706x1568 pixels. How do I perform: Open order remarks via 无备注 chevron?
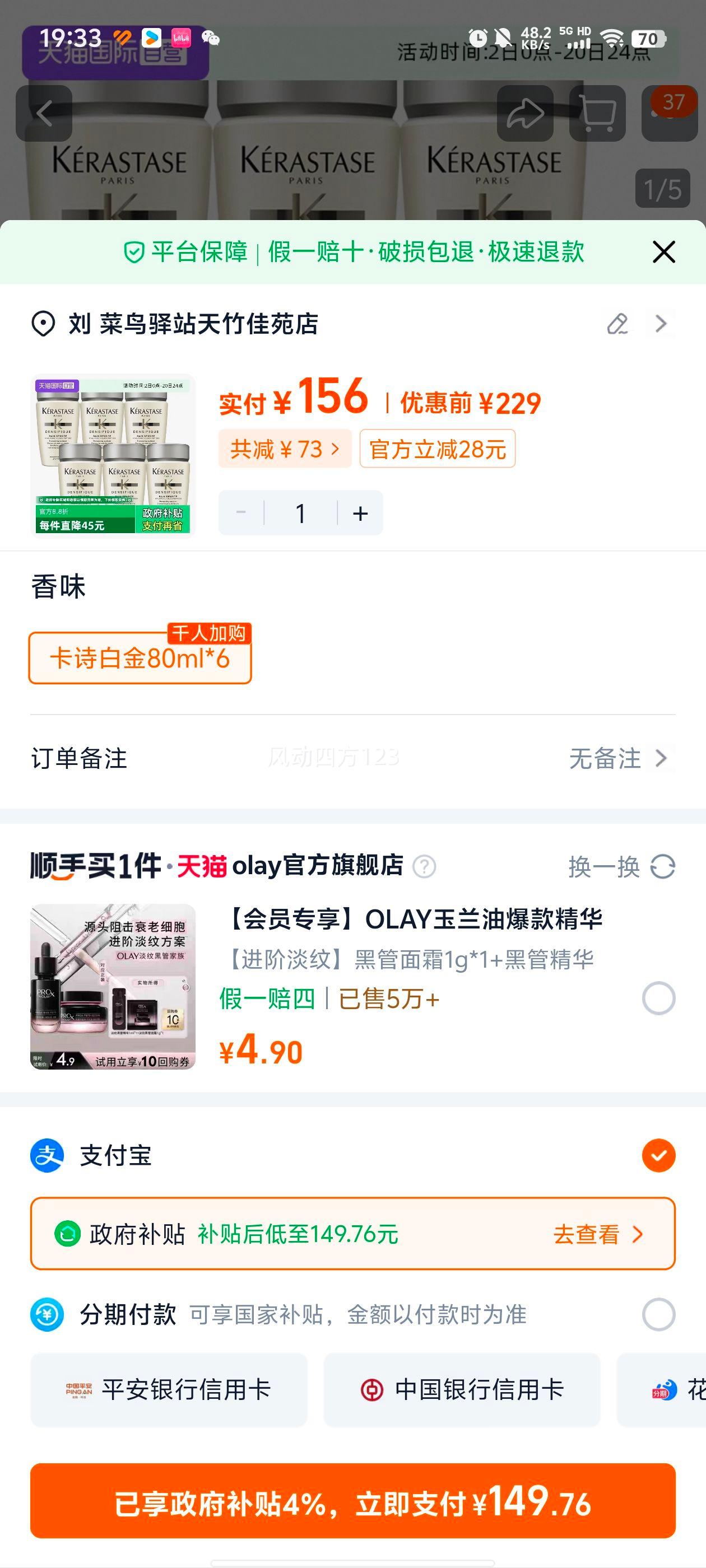click(616, 758)
